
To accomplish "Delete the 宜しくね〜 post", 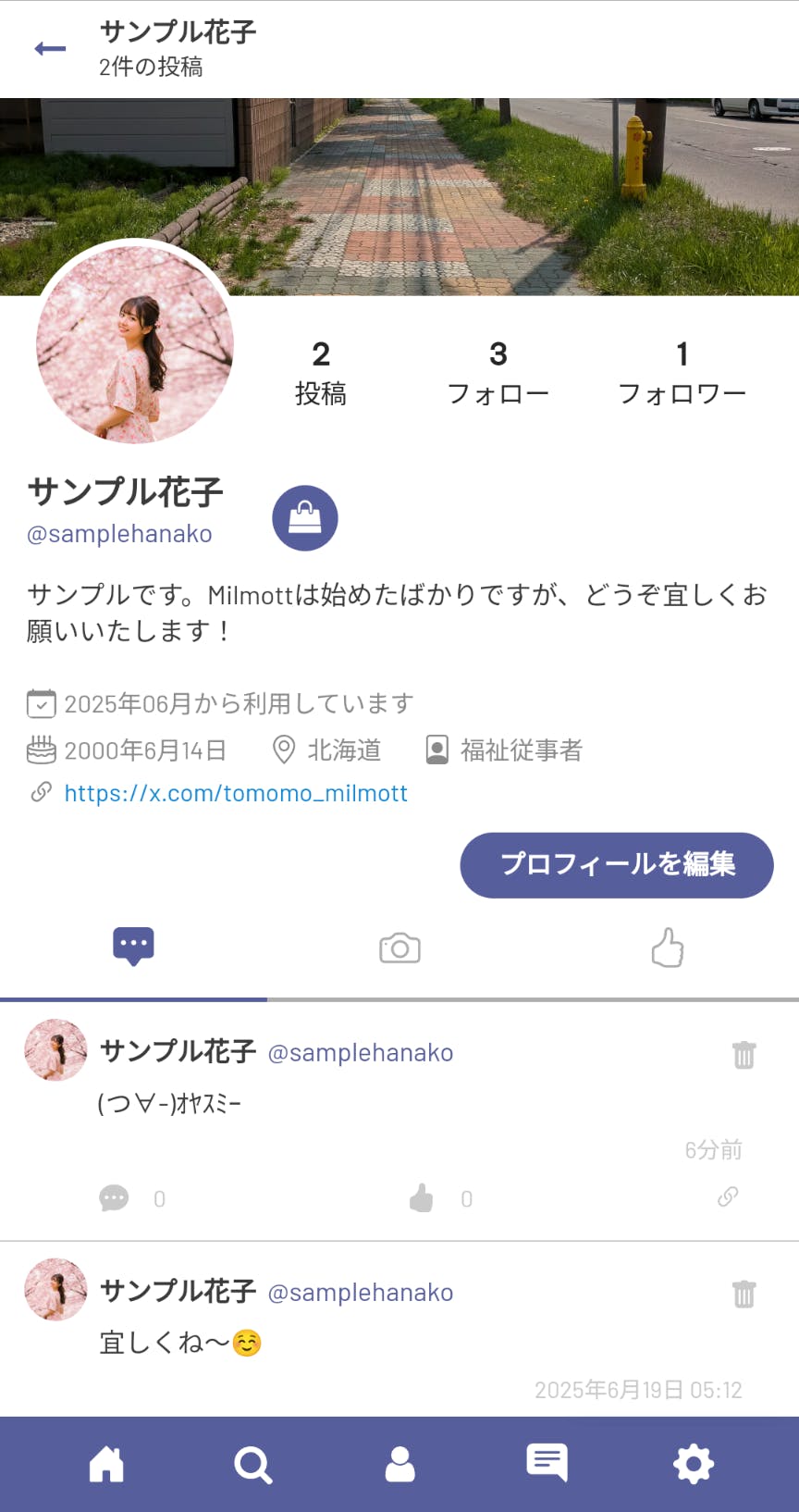I will tap(744, 1294).
